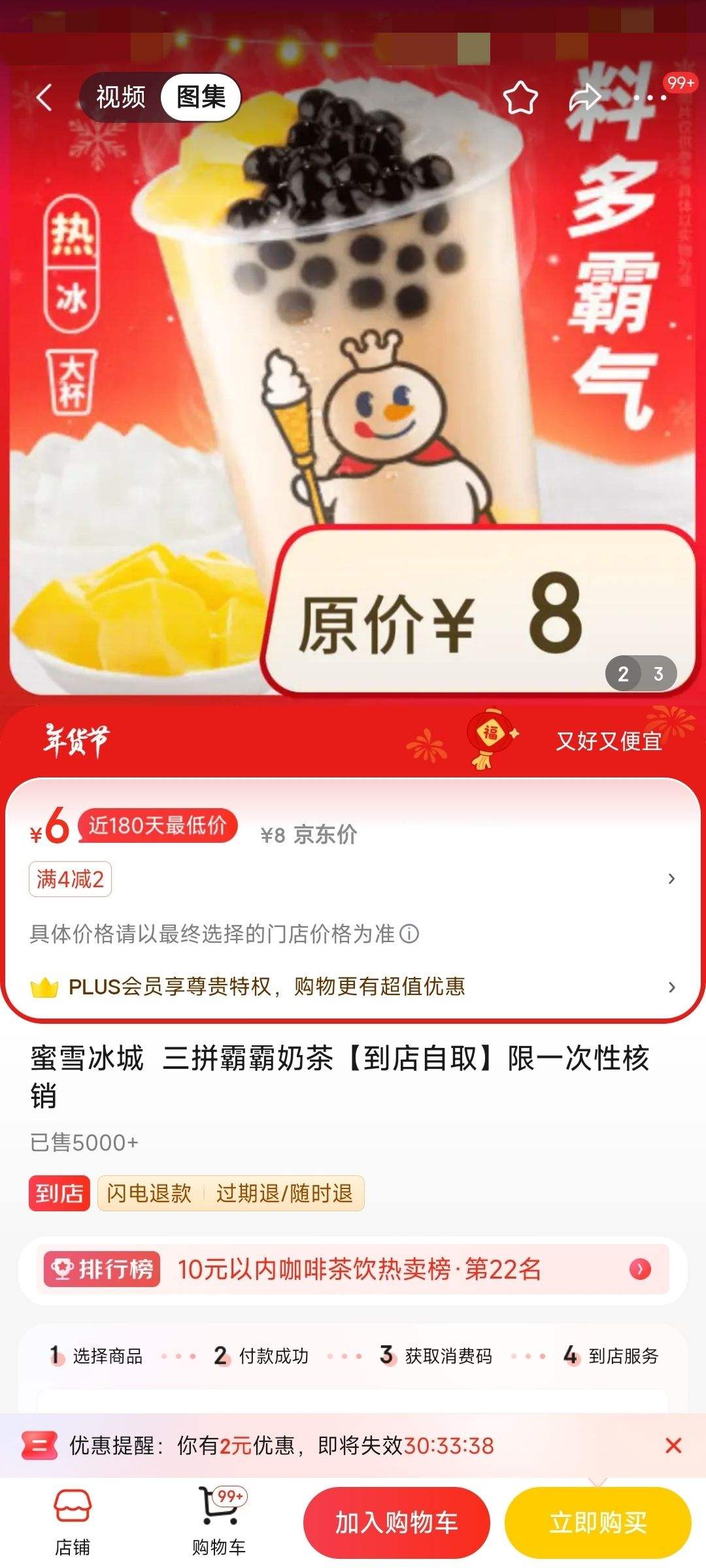
Task: Open the 排行榜 hot-selling ranking
Action: tap(353, 1269)
